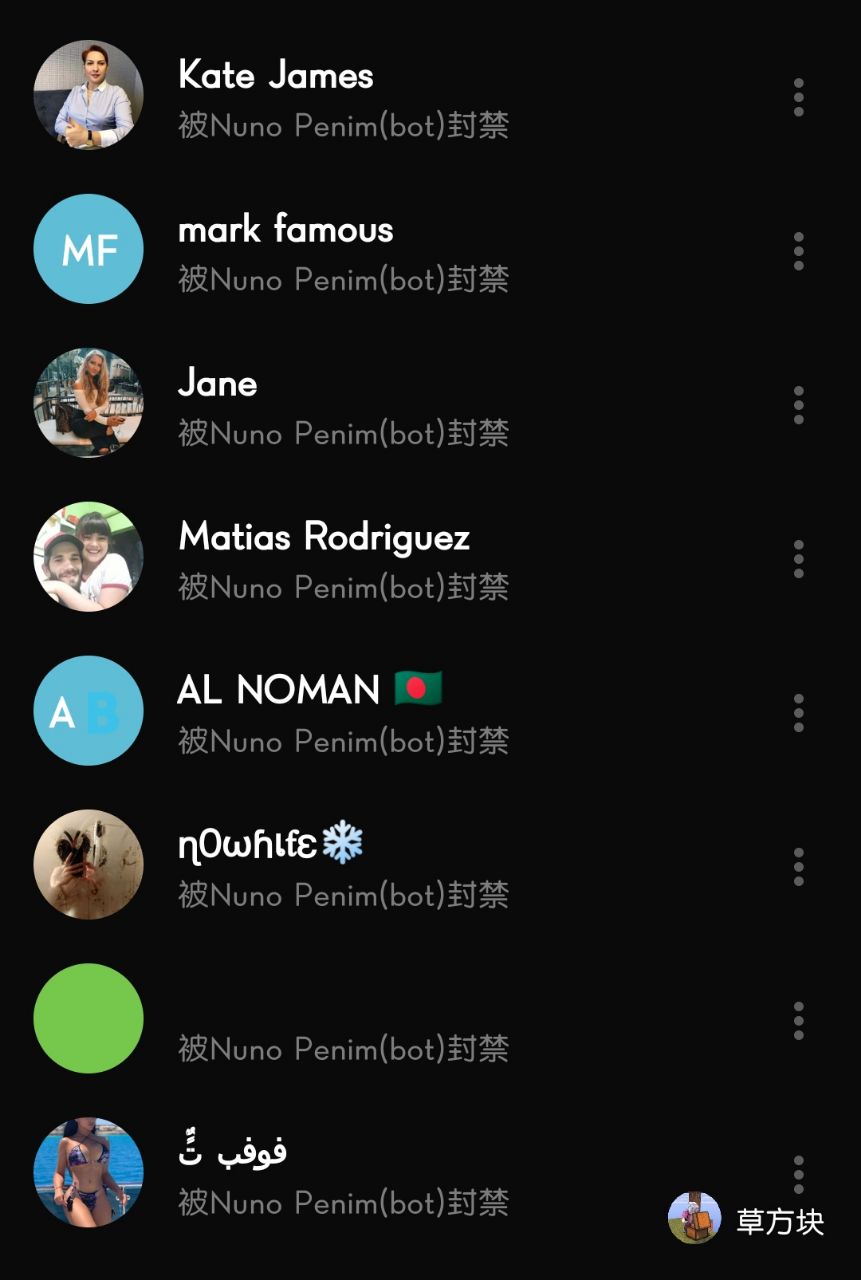Open options menu for Kate James

(798, 97)
